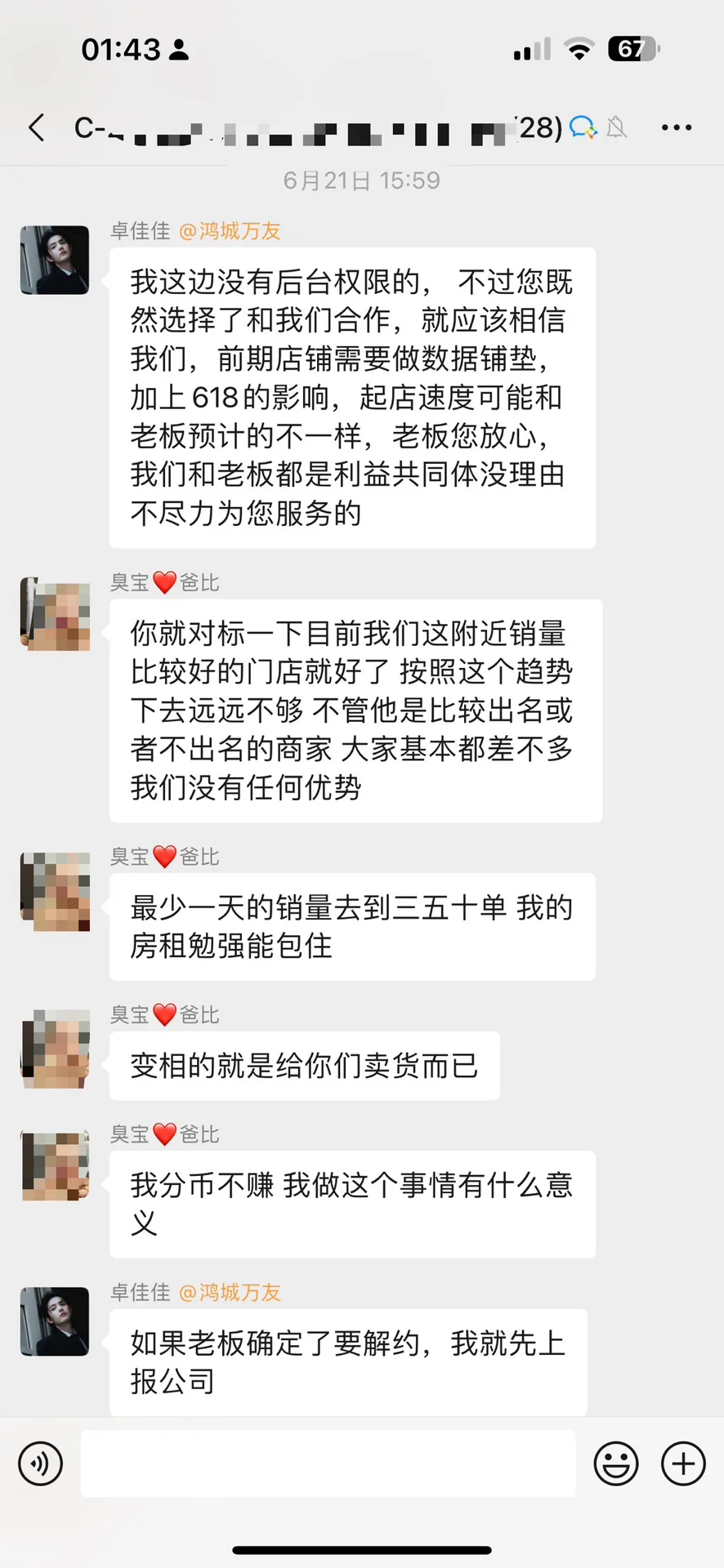Open the emoji sticker panel
The width and height of the screenshot is (724, 1568).
(616, 1463)
